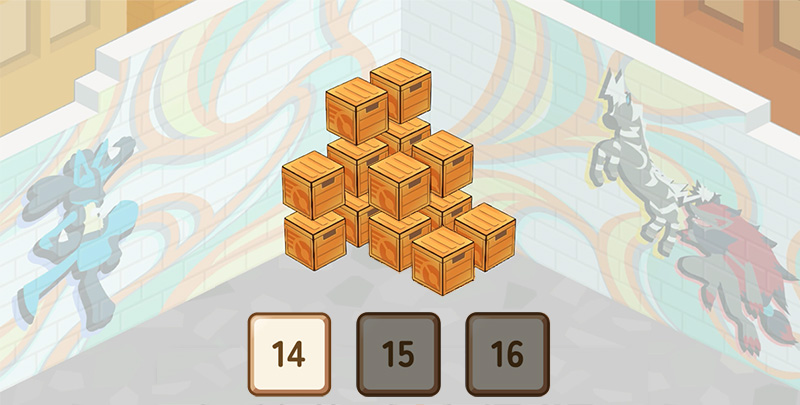
Task: Choose the 15 answer button
Action: pyautogui.click(x=398, y=355)
